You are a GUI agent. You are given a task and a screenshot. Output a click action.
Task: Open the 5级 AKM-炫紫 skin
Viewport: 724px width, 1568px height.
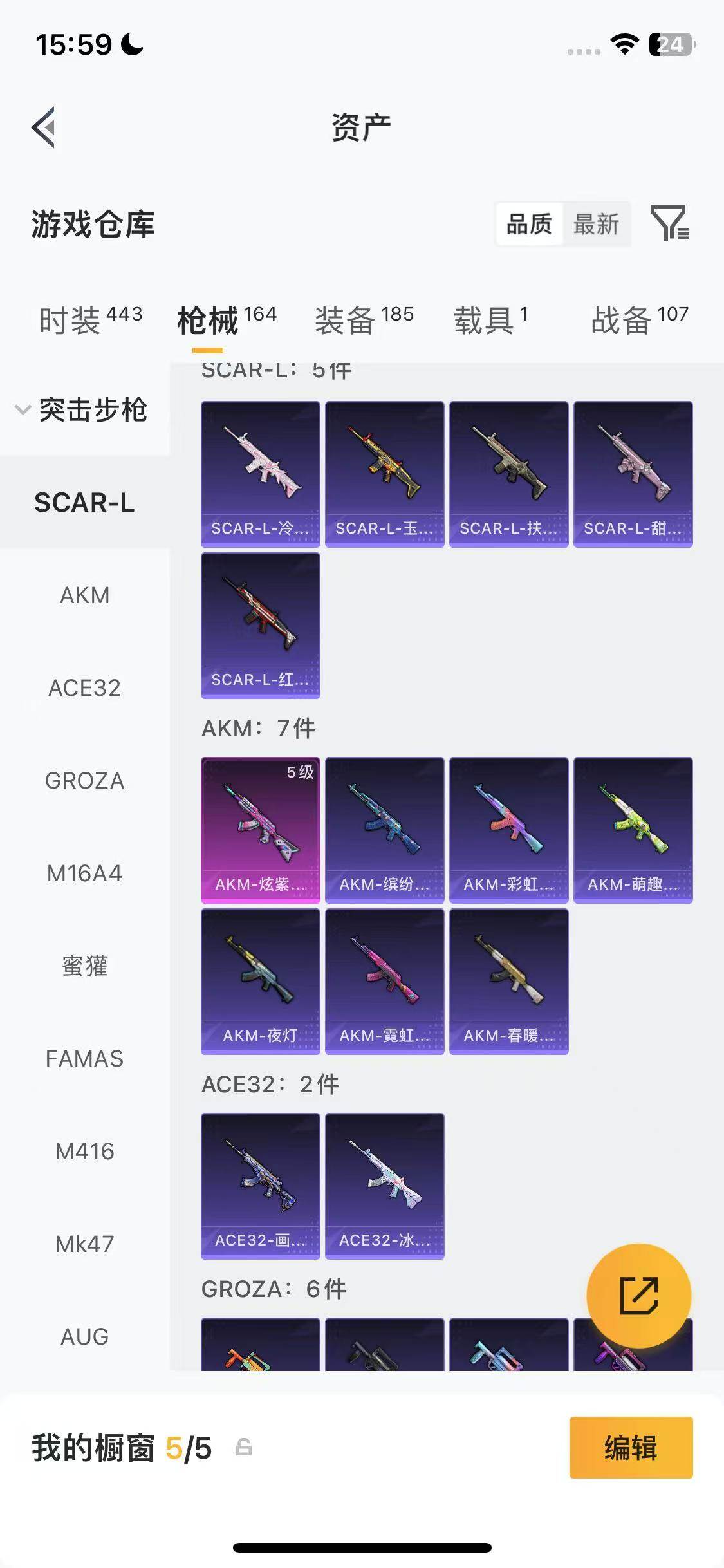pyautogui.click(x=261, y=830)
